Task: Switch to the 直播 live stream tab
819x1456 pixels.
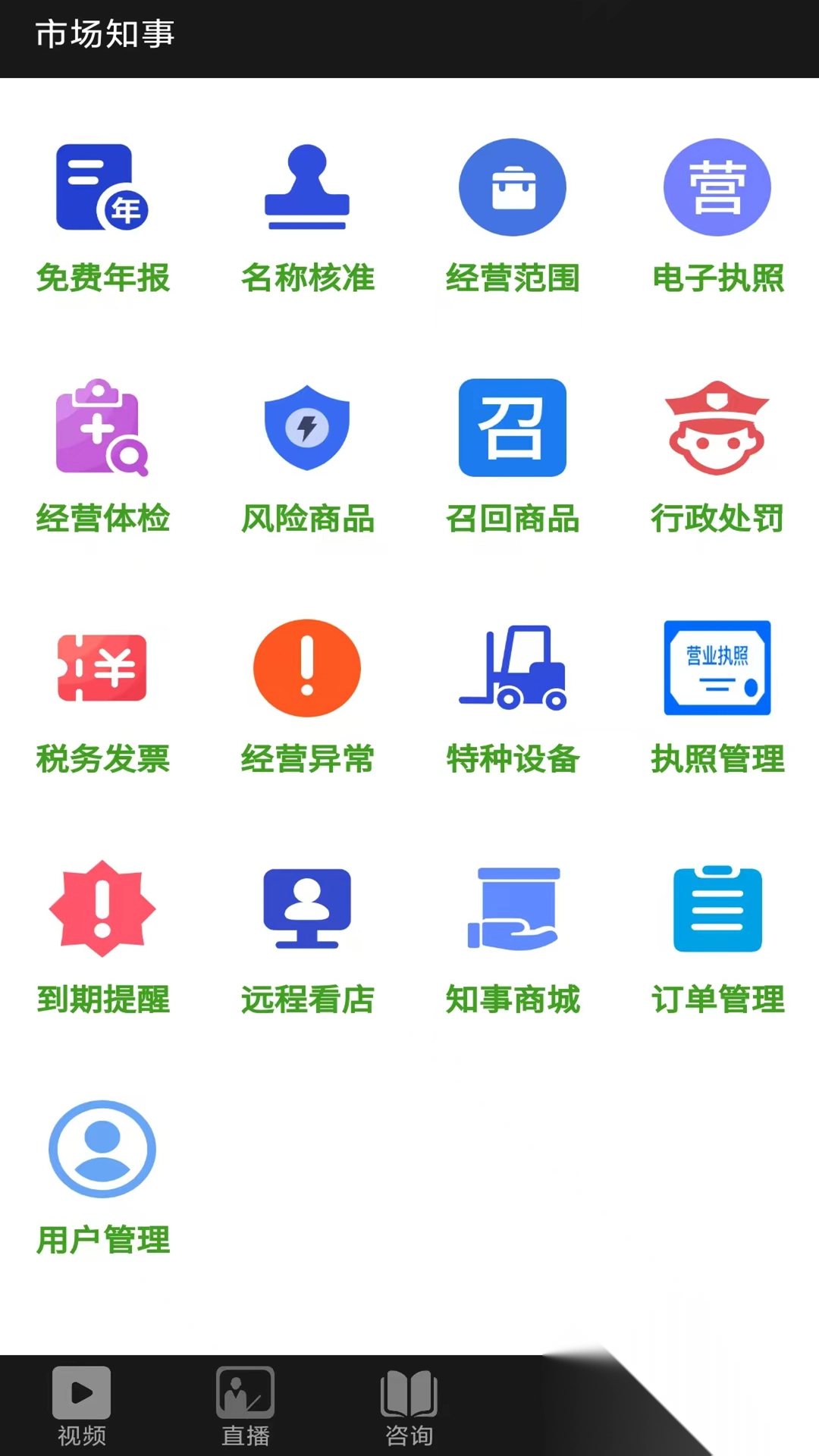Action: [x=245, y=1407]
